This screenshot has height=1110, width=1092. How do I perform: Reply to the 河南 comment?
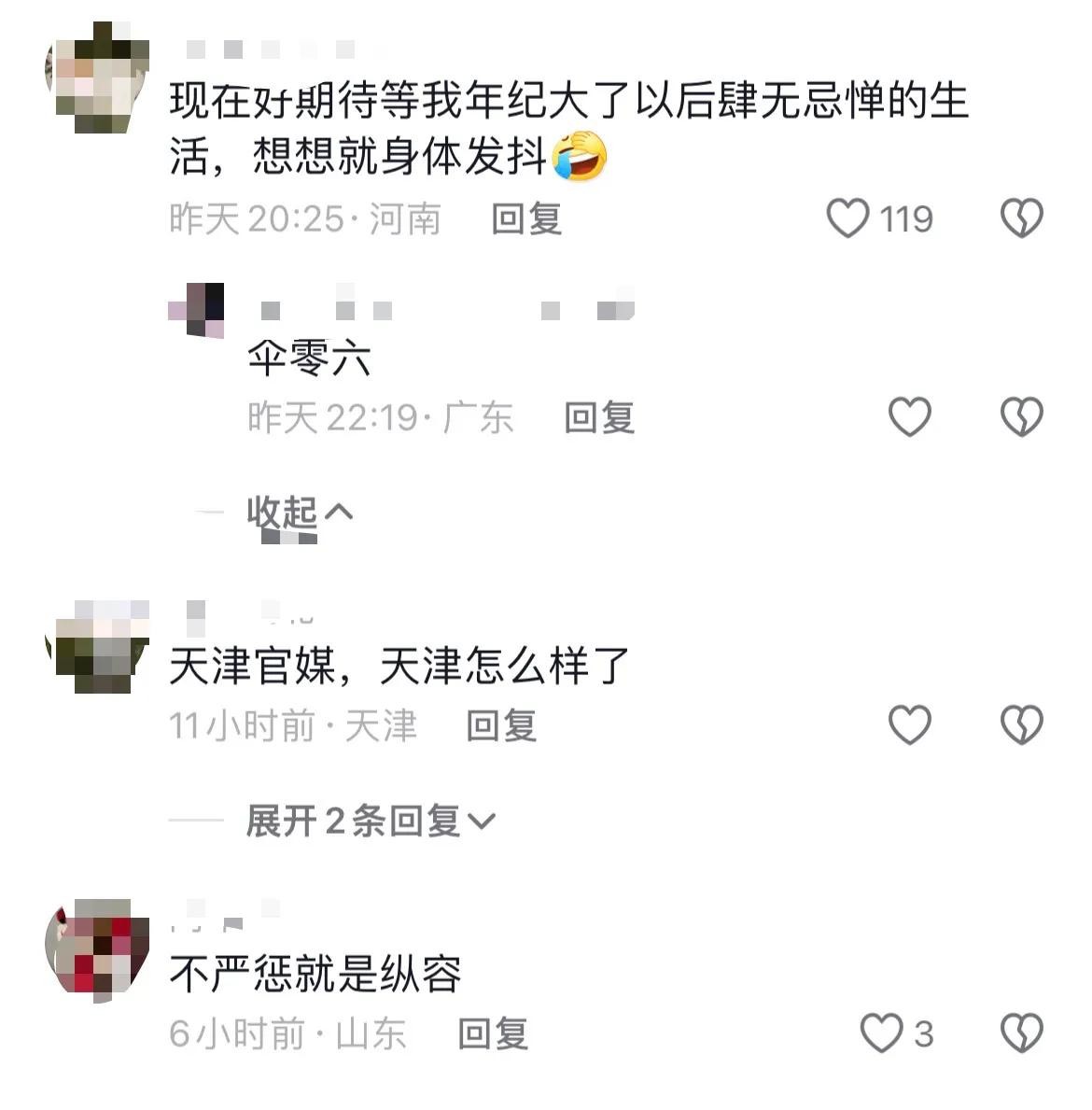(x=526, y=219)
